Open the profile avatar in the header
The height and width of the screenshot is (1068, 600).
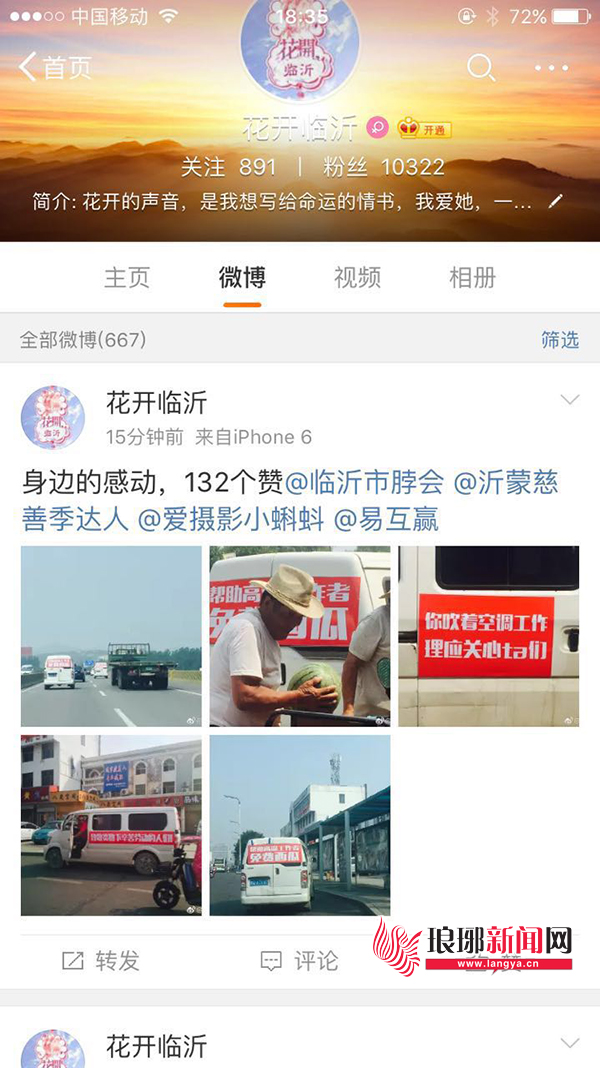click(x=300, y=50)
